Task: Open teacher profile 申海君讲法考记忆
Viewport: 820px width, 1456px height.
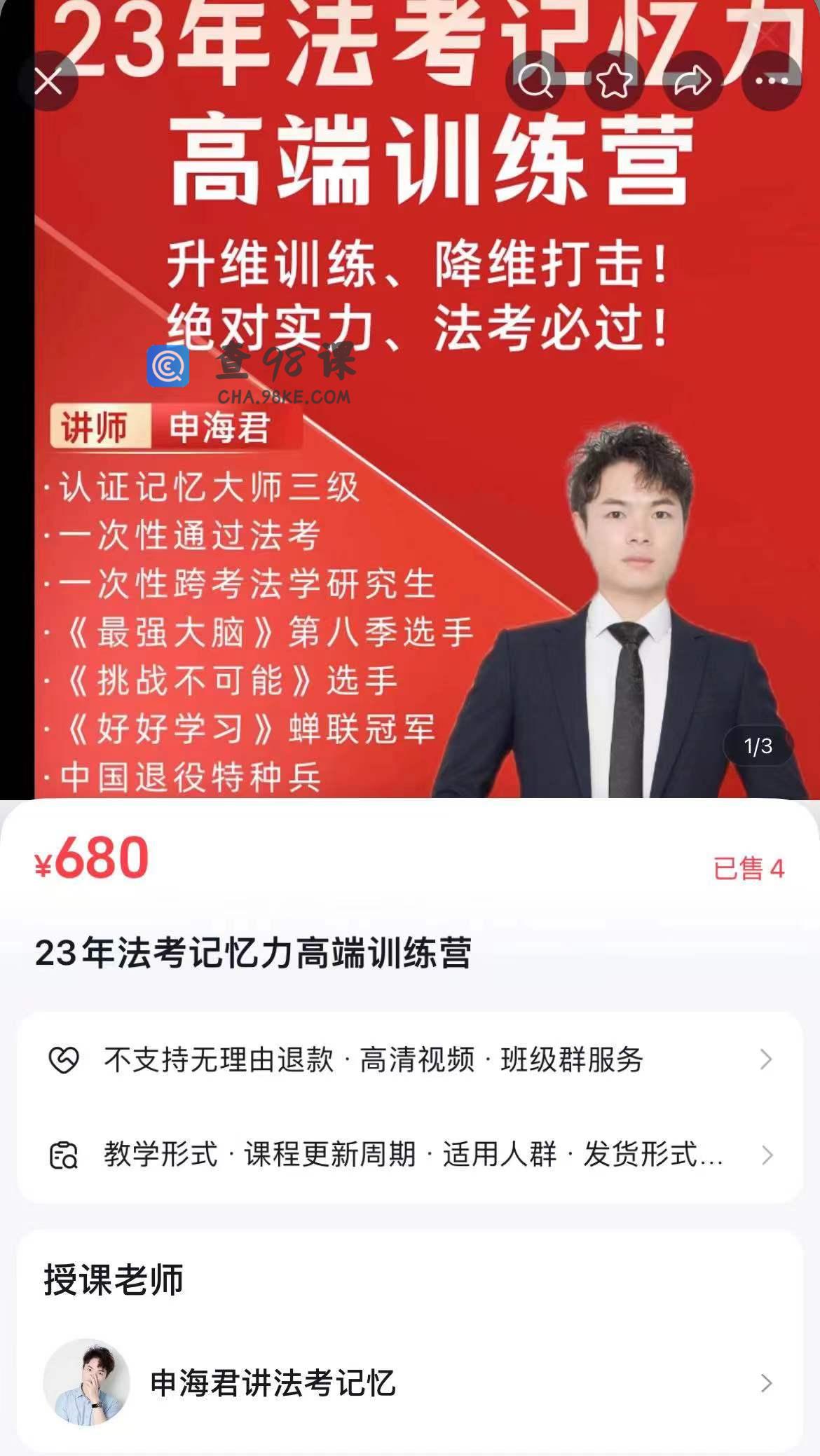Action: tap(410, 1383)
